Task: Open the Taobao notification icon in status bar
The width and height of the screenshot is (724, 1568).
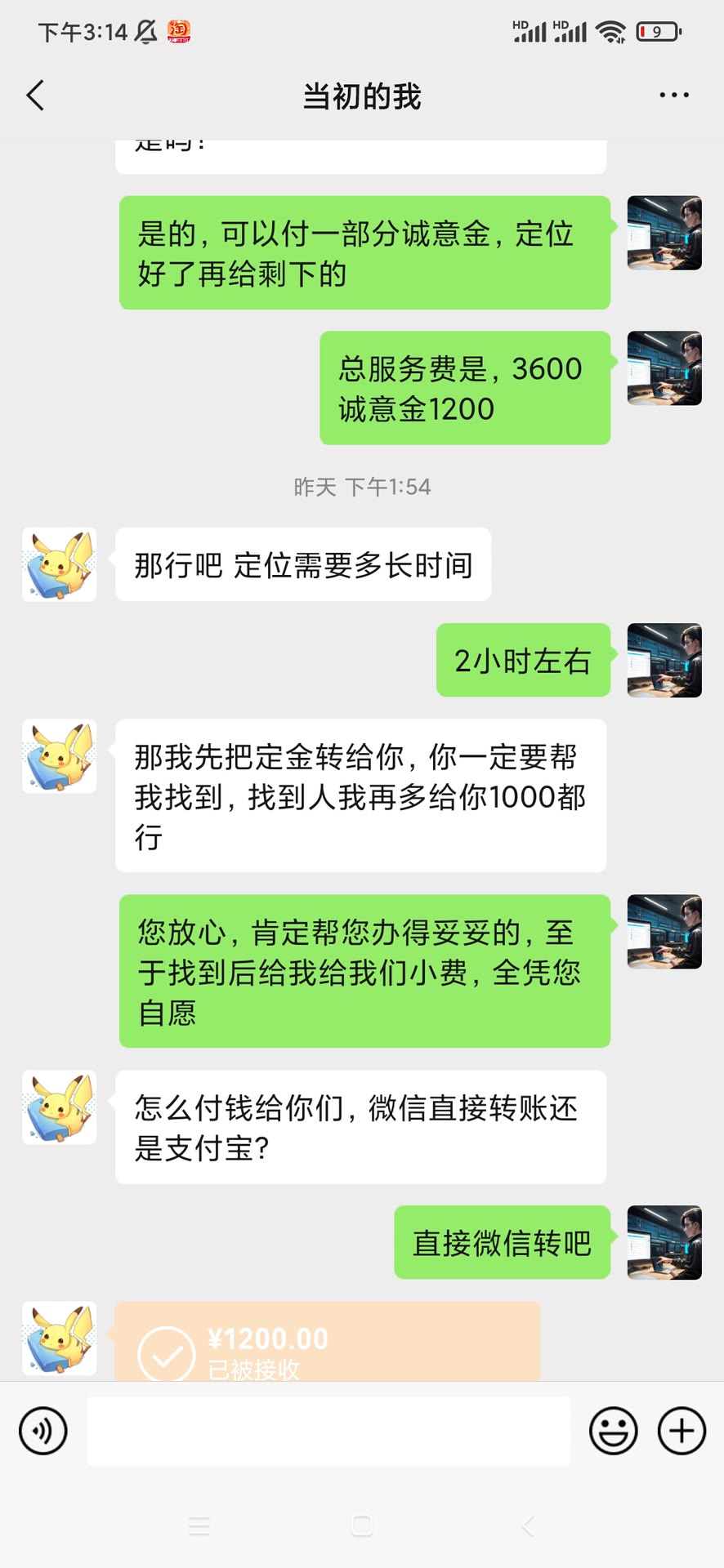Action: pos(180,30)
